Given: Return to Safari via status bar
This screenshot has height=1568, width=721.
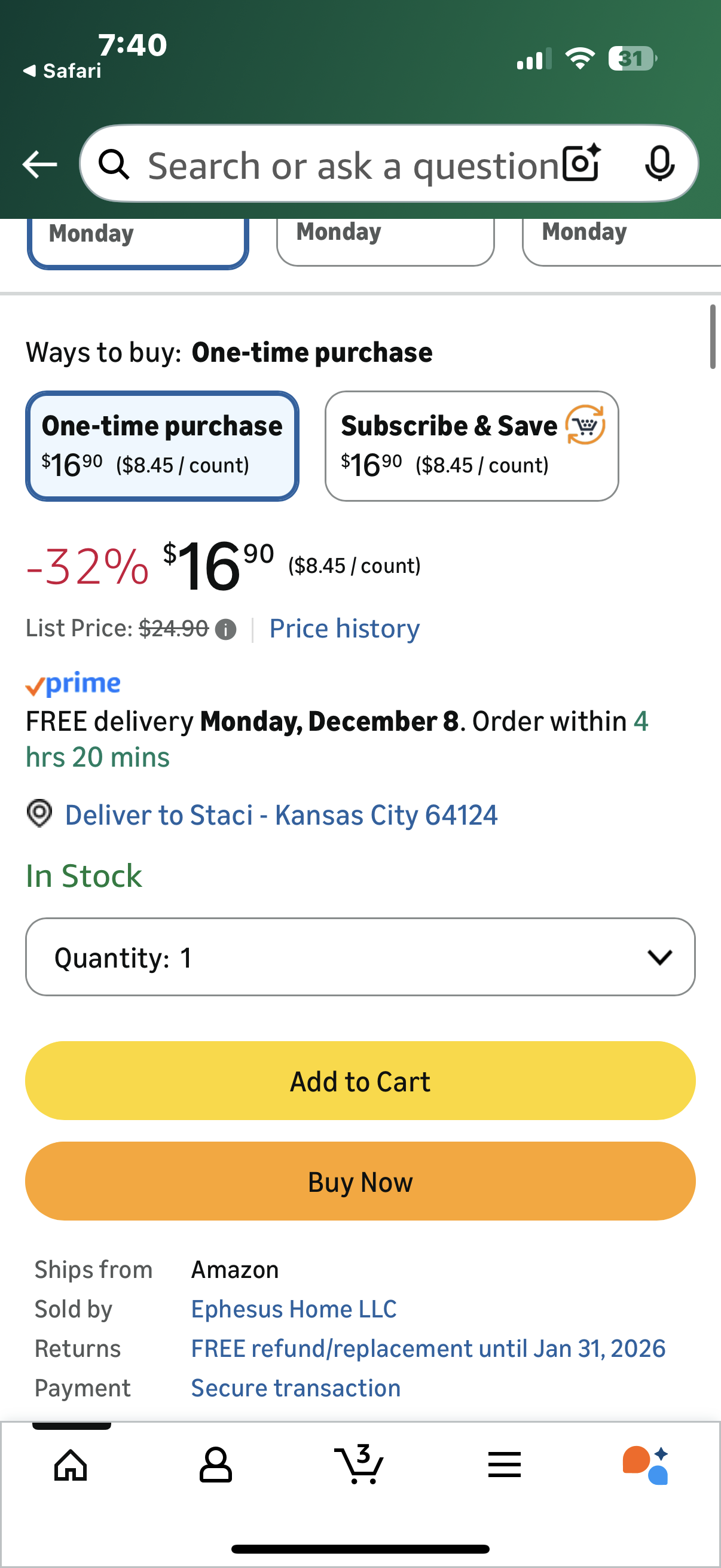Looking at the screenshot, I should point(62,71).
